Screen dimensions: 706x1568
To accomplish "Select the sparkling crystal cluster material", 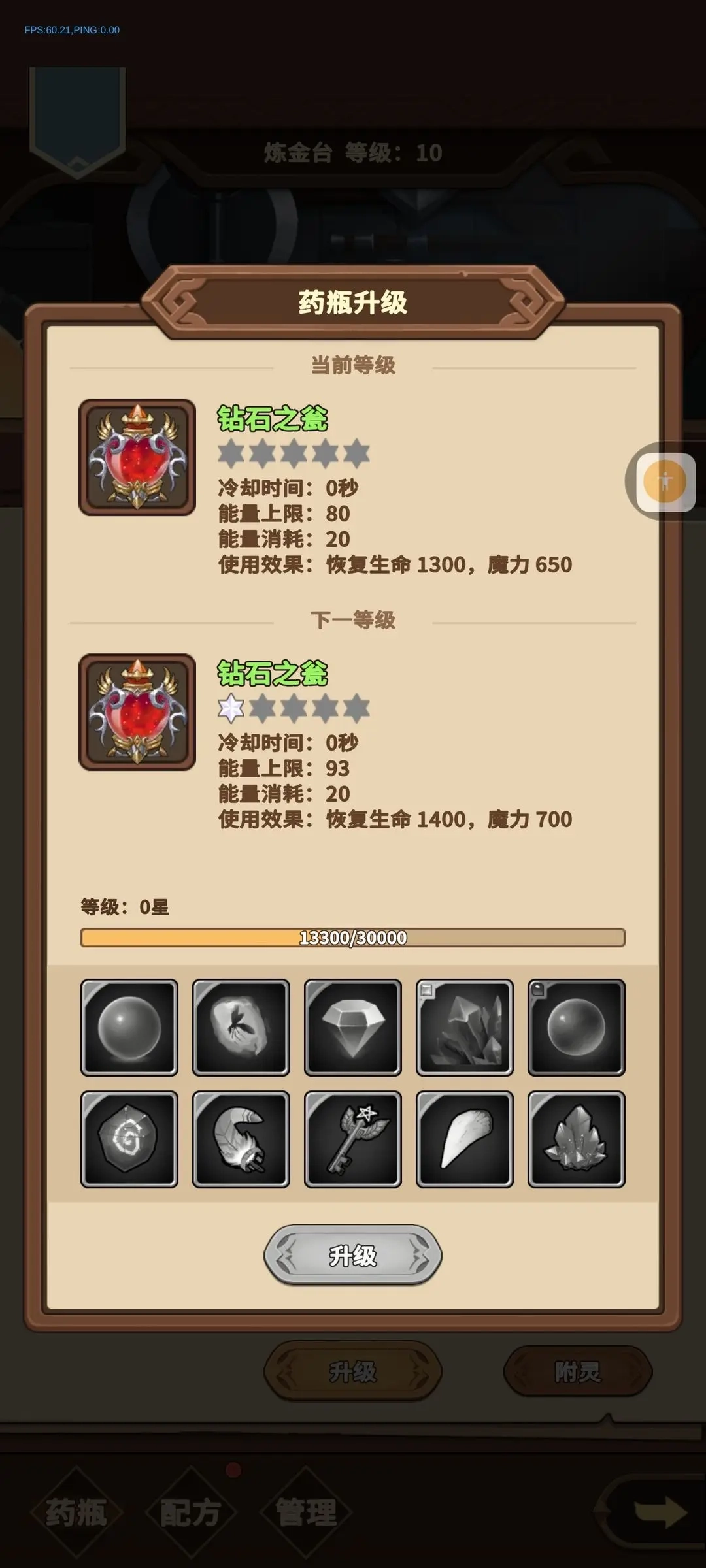I will tap(576, 1139).
